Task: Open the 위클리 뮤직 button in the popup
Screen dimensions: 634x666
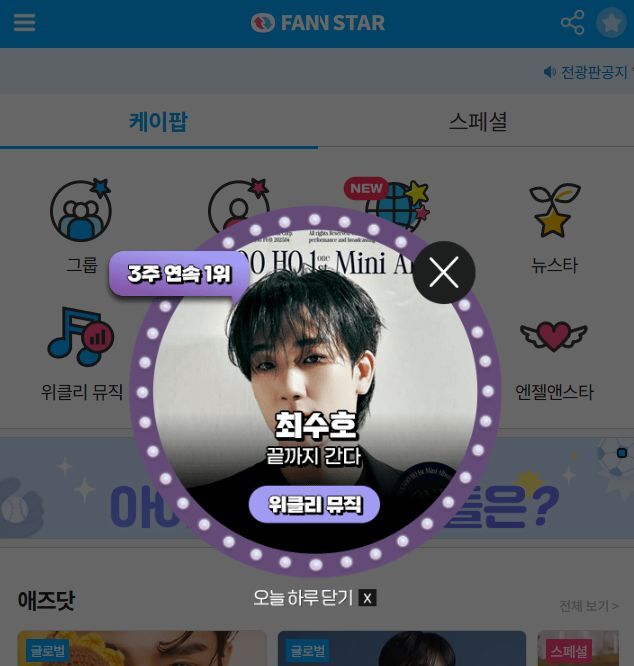Action: (314, 505)
